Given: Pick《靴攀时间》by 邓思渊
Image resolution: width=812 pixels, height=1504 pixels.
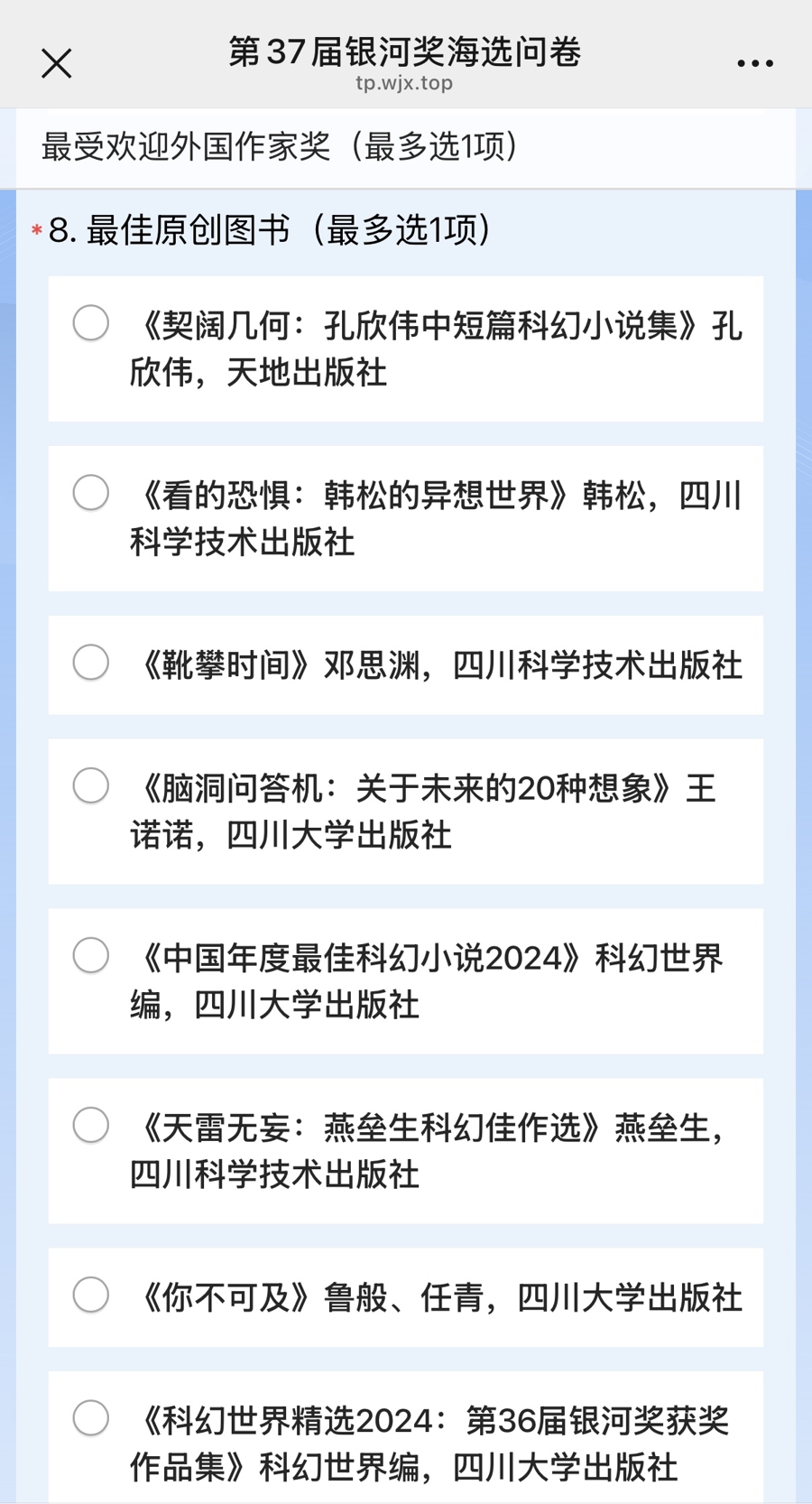Looking at the screenshot, I should (x=91, y=663).
